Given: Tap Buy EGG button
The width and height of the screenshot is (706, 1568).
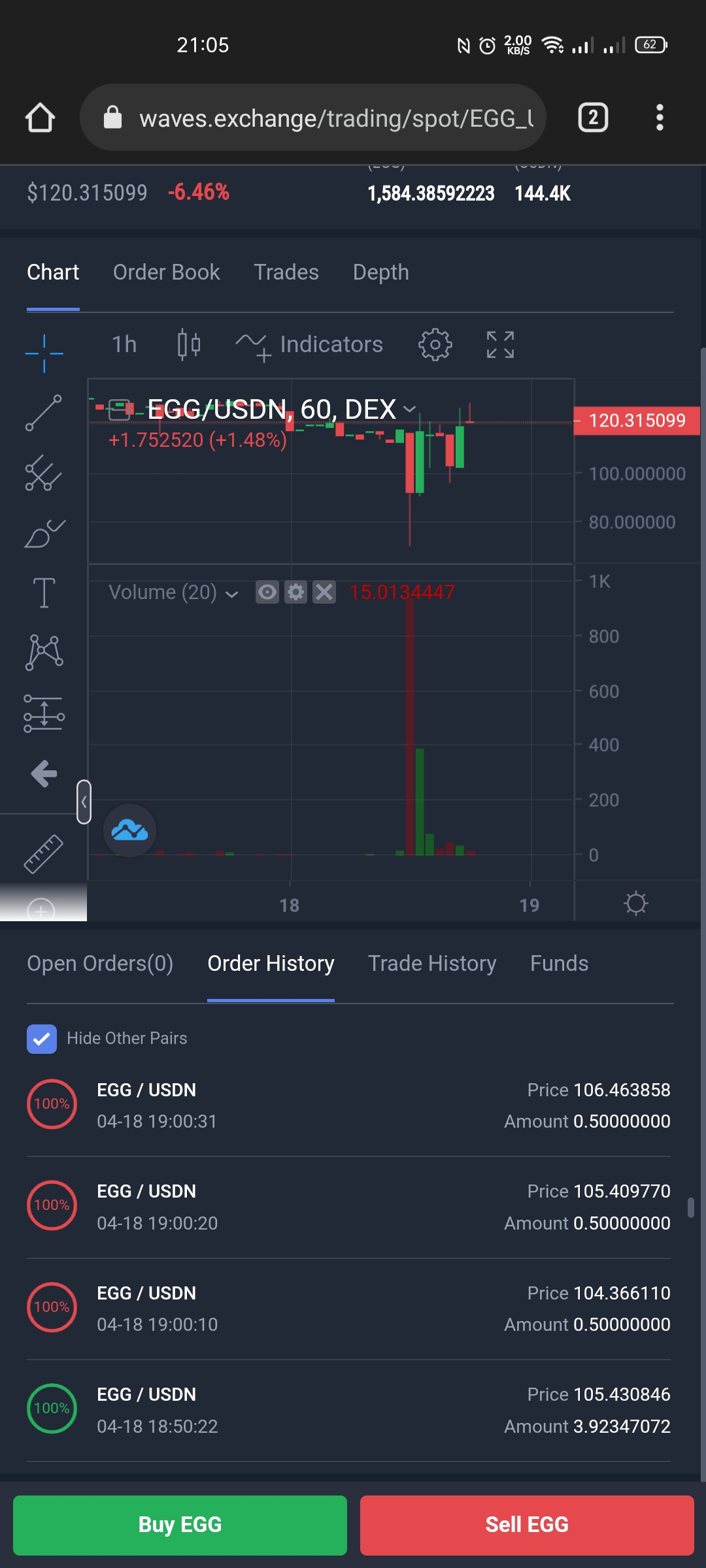Looking at the screenshot, I should 180,1525.
